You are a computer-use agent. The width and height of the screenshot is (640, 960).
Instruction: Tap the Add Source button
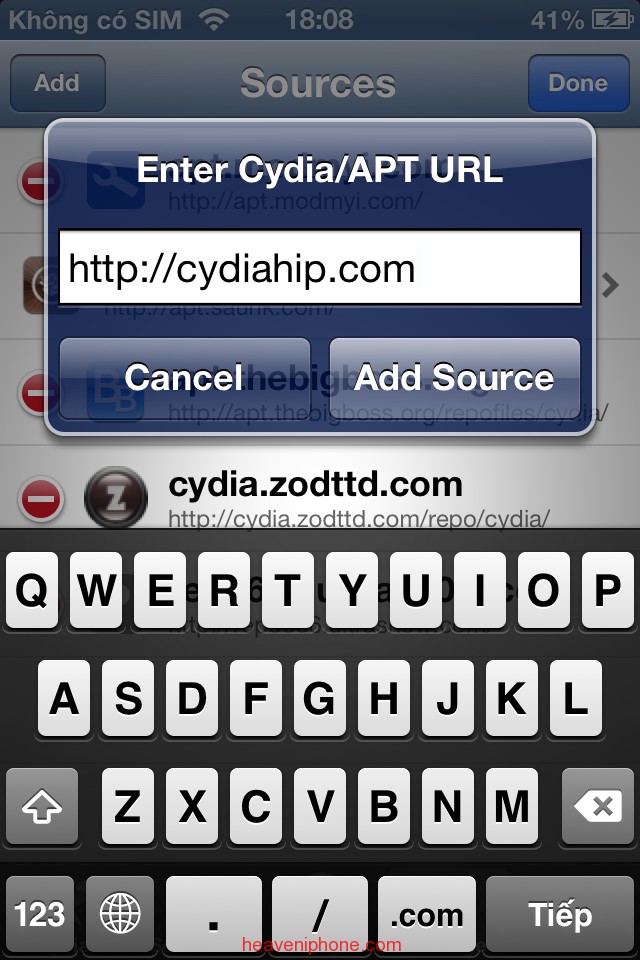tap(454, 378)
